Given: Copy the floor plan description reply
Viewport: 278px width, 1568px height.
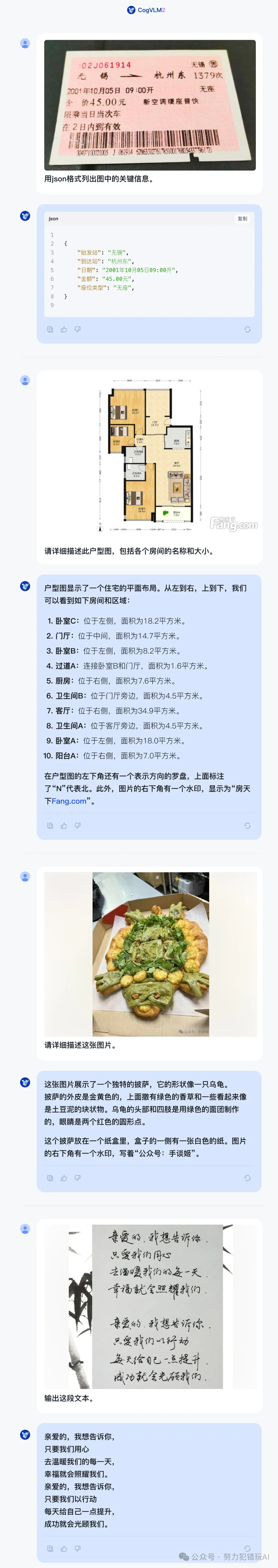Looking at the screenshot, I should coord(50,826).
